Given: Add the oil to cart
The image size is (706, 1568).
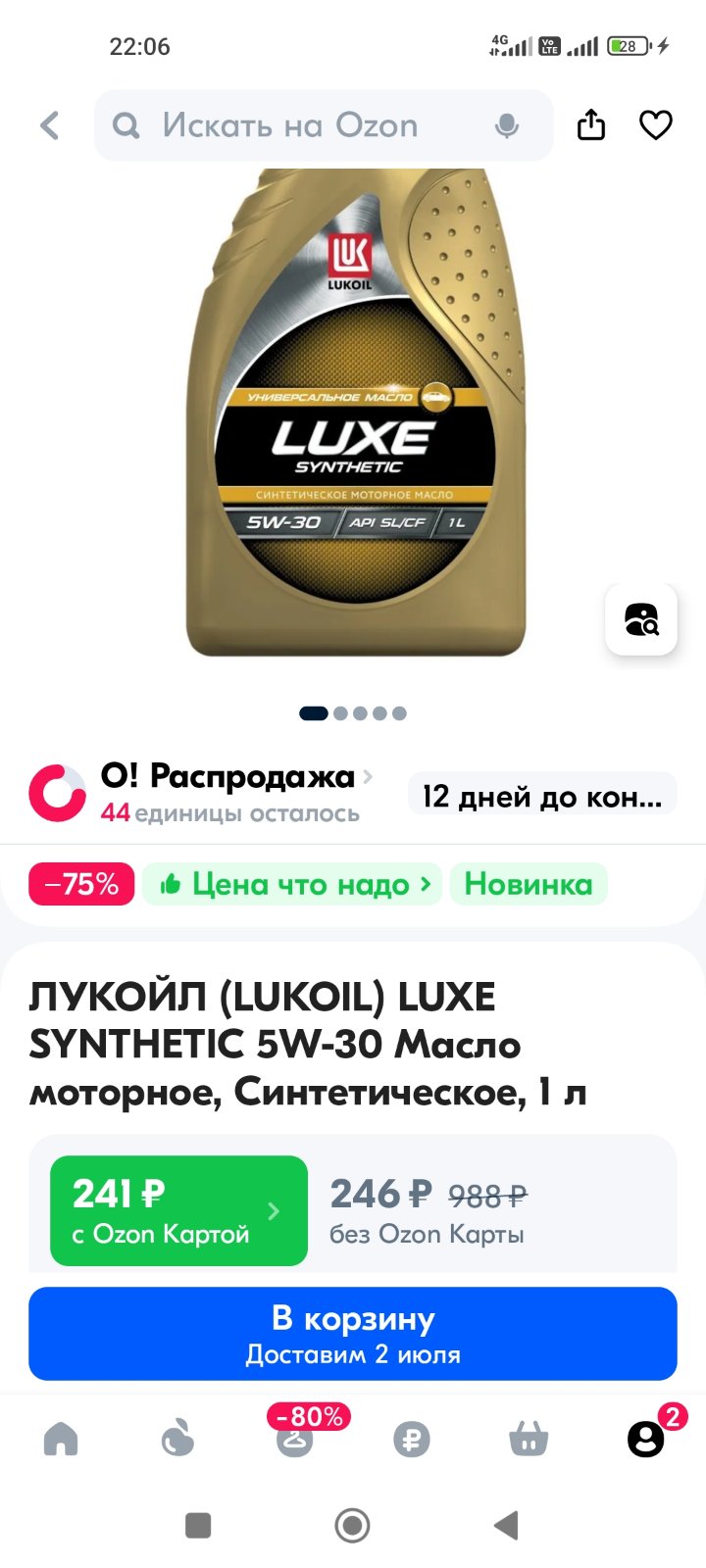Looking at the screenshot, I should coord(353,1334).
